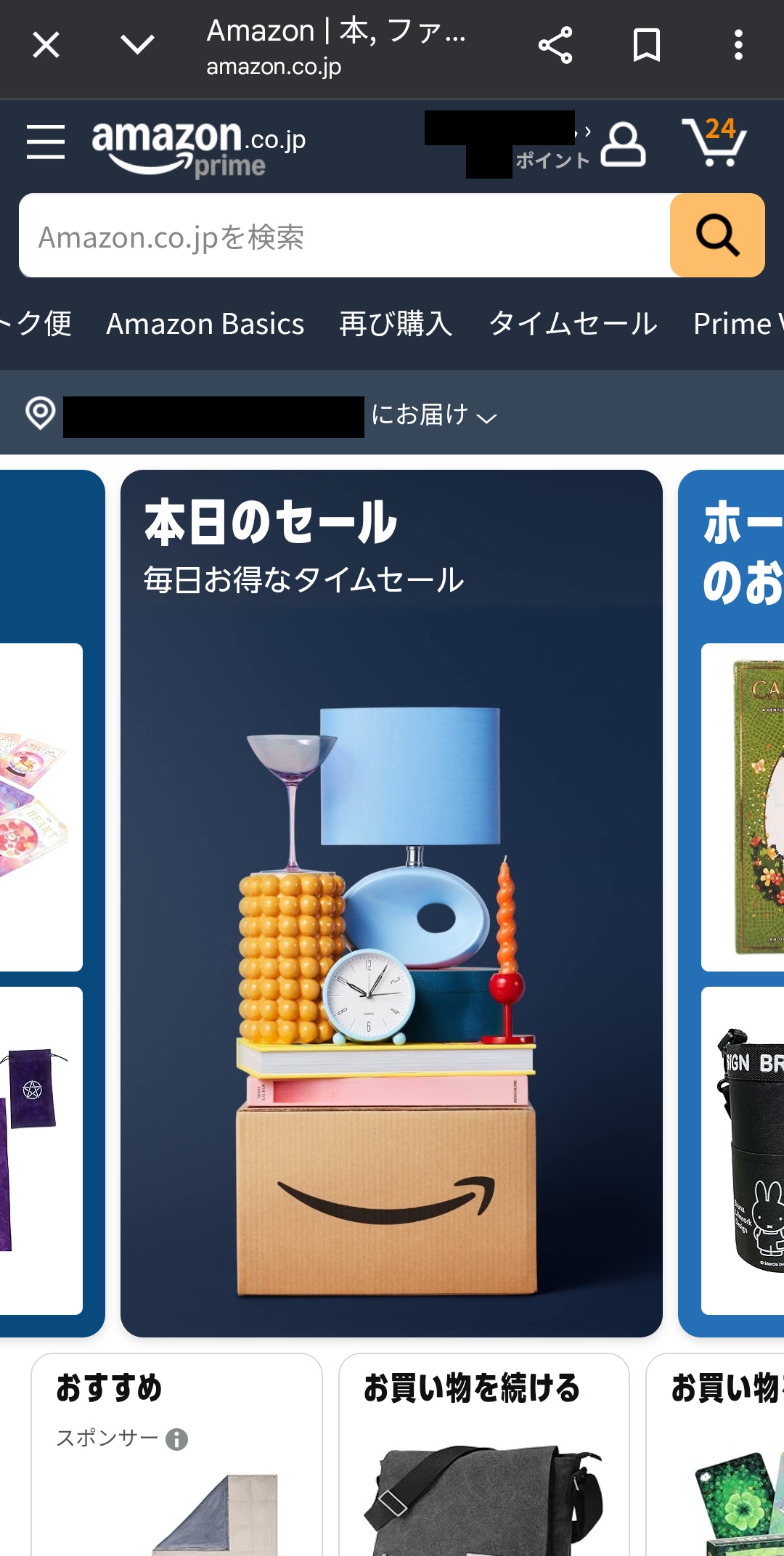This screenshot has height=1556, width=784.
Task: Minimize the browser tab with the down chevron
Action: point(137,46)
